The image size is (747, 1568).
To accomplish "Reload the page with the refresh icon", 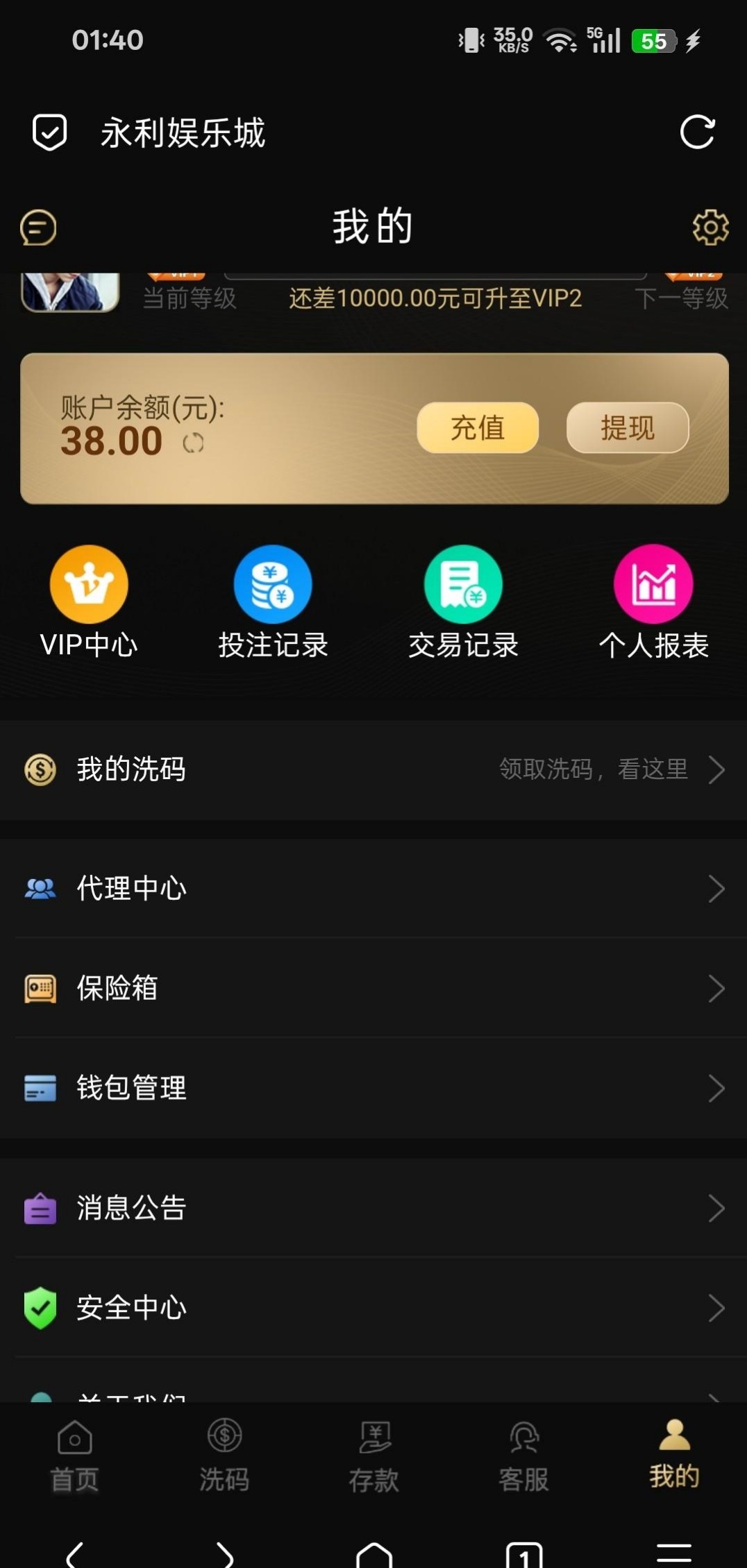I will point(697,132).
